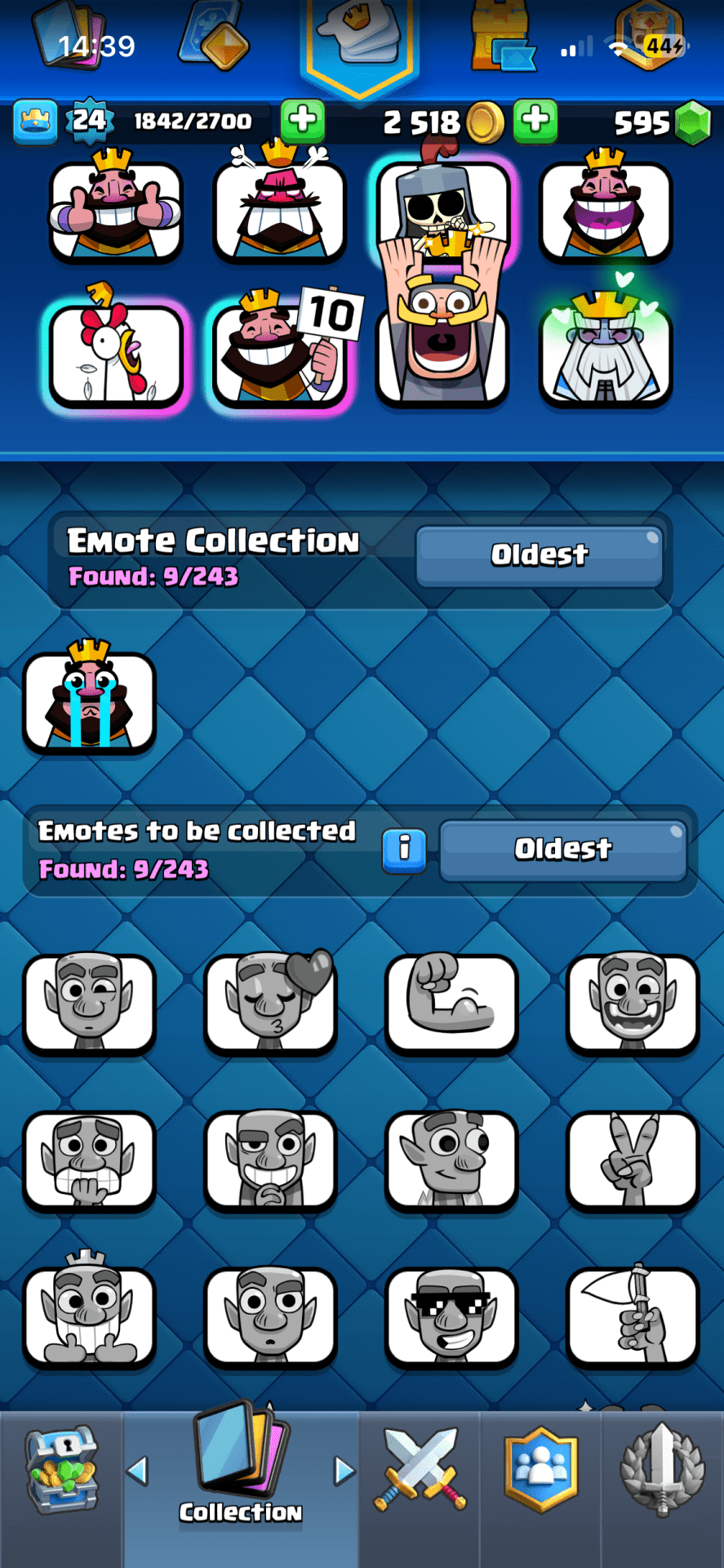Screen dimensions: 724x1568
Task: Tap the right arrow beside Collection
Action: point(344,1471)
